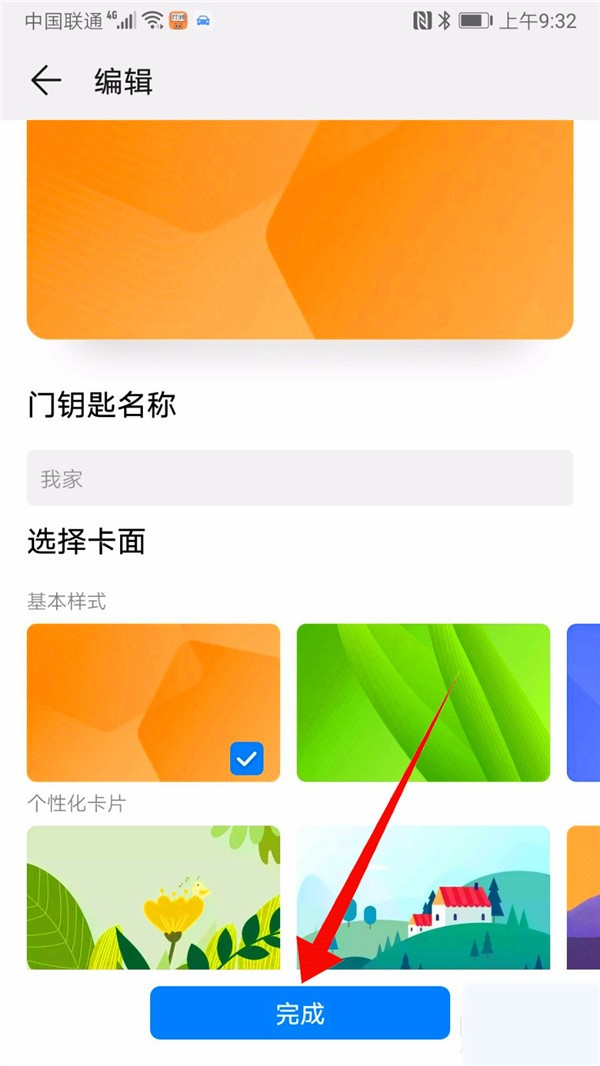600x1066 pixels.
Task: Choose the green basic card style
Action: pyautogui.click(x=423, y=702)
